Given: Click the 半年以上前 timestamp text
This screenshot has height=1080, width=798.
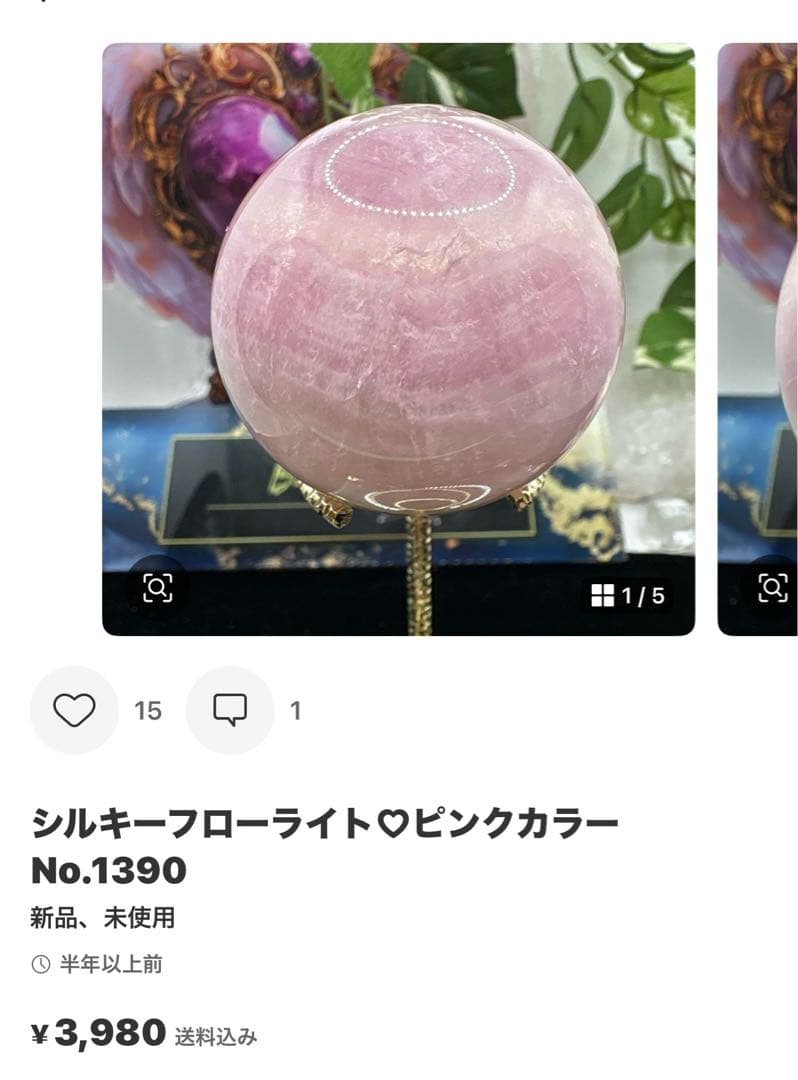Looking at the screenshot, I should (112, 964).
